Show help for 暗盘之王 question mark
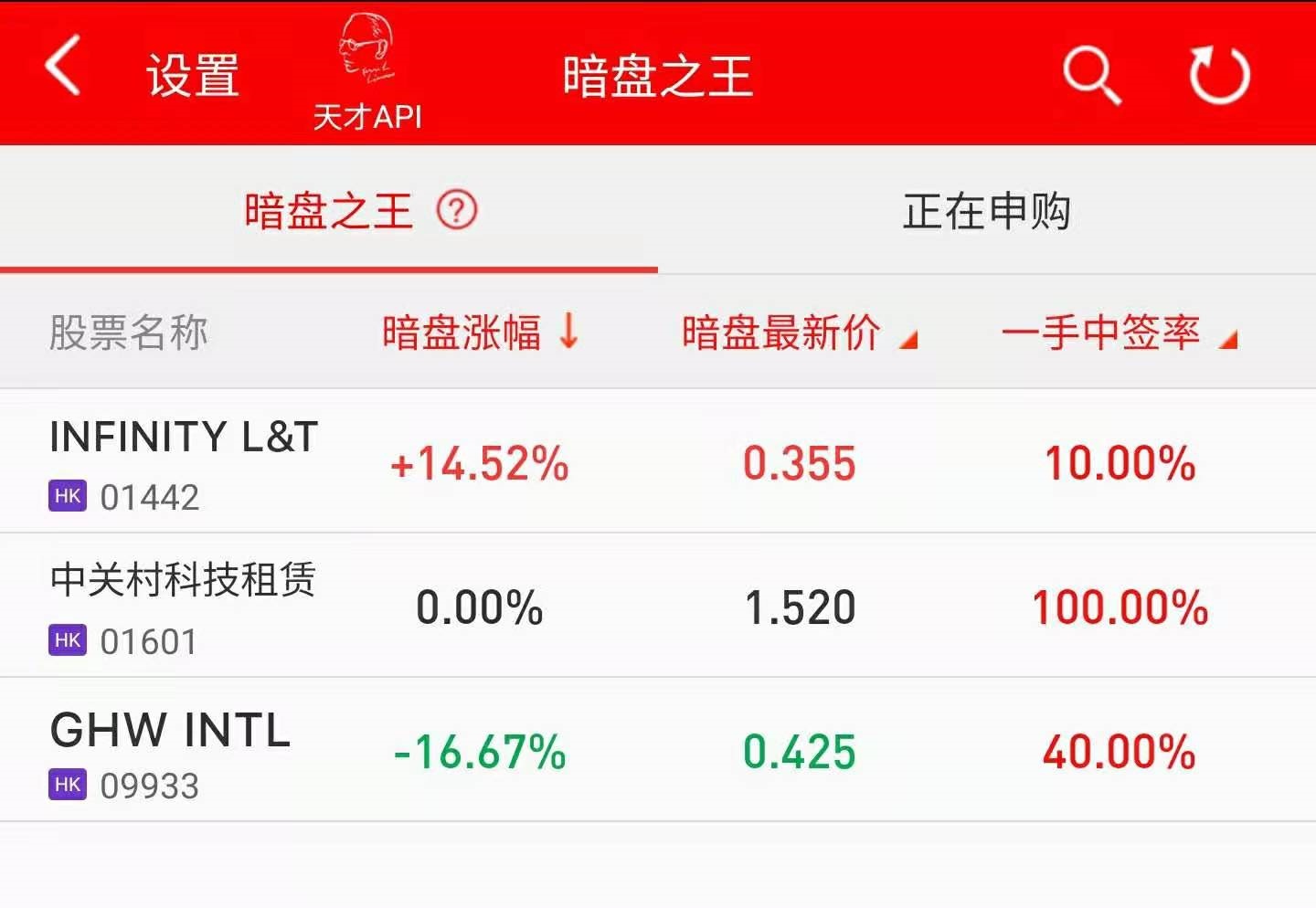The width and height of the screenshot is (1316, 908). coord(457,211)
